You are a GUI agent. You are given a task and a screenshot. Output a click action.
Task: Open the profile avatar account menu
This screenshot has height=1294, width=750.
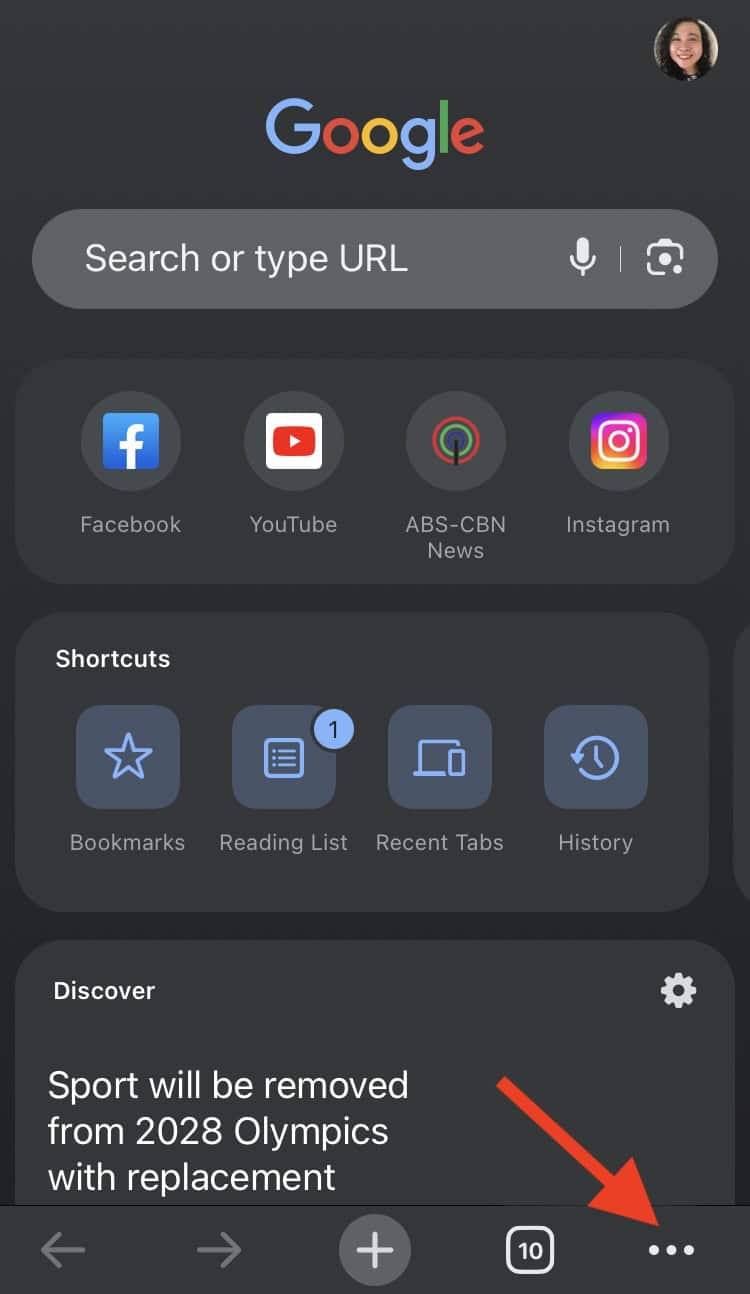click(685, 48)
